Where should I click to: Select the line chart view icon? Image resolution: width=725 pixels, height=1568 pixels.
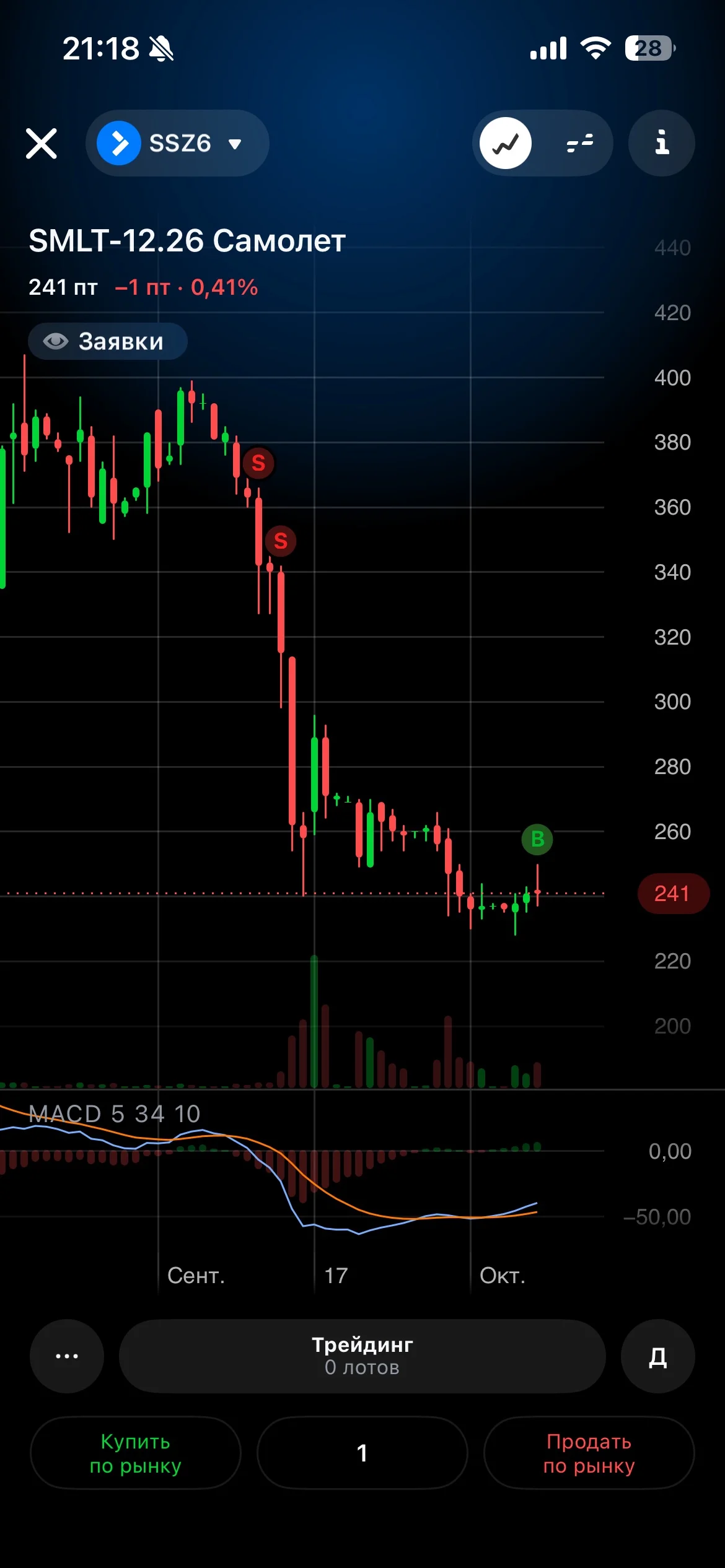(506, 143)
